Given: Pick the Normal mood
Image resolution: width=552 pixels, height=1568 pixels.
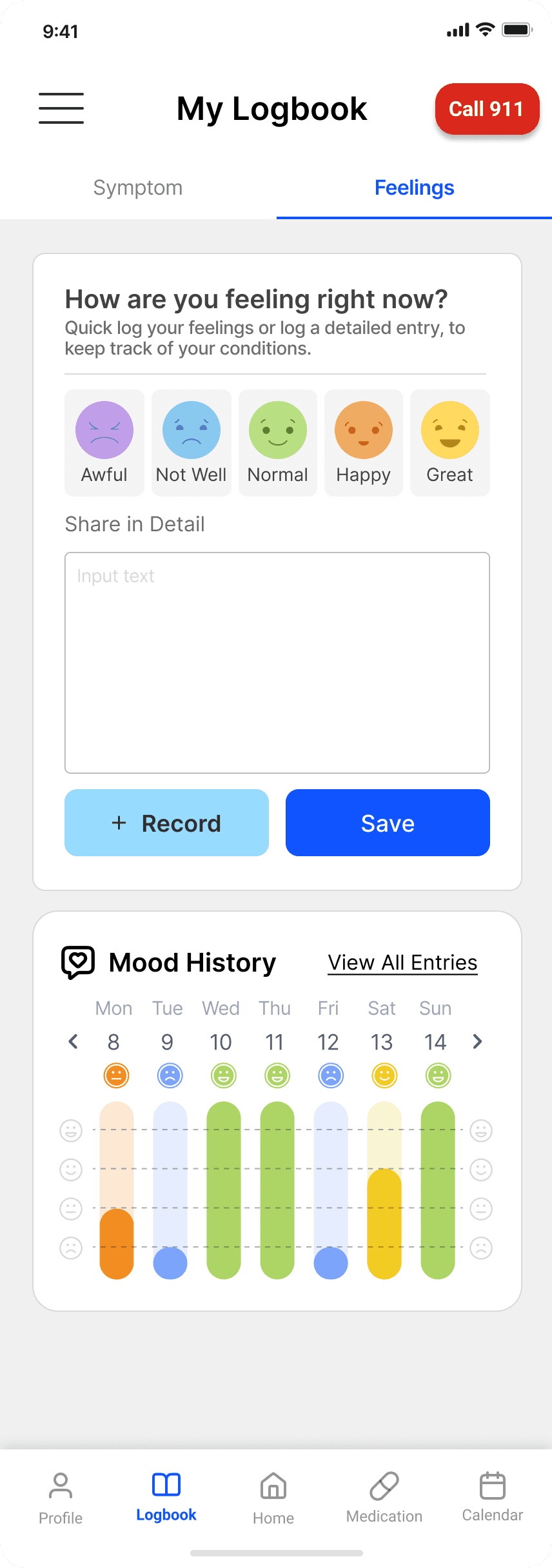Looking at the screenshot, I should coord(278,443).
